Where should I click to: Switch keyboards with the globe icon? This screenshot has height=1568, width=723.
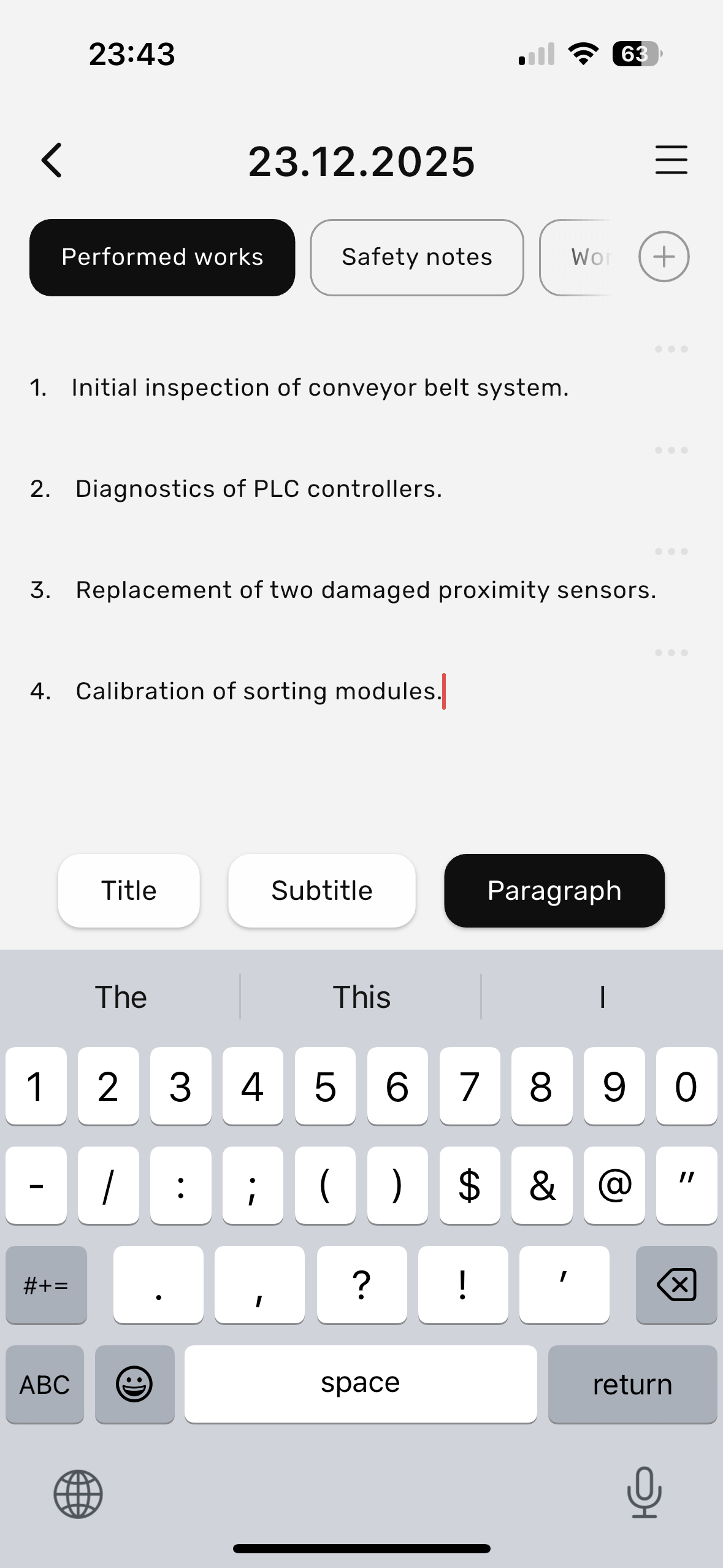(x=78, y=1494)
